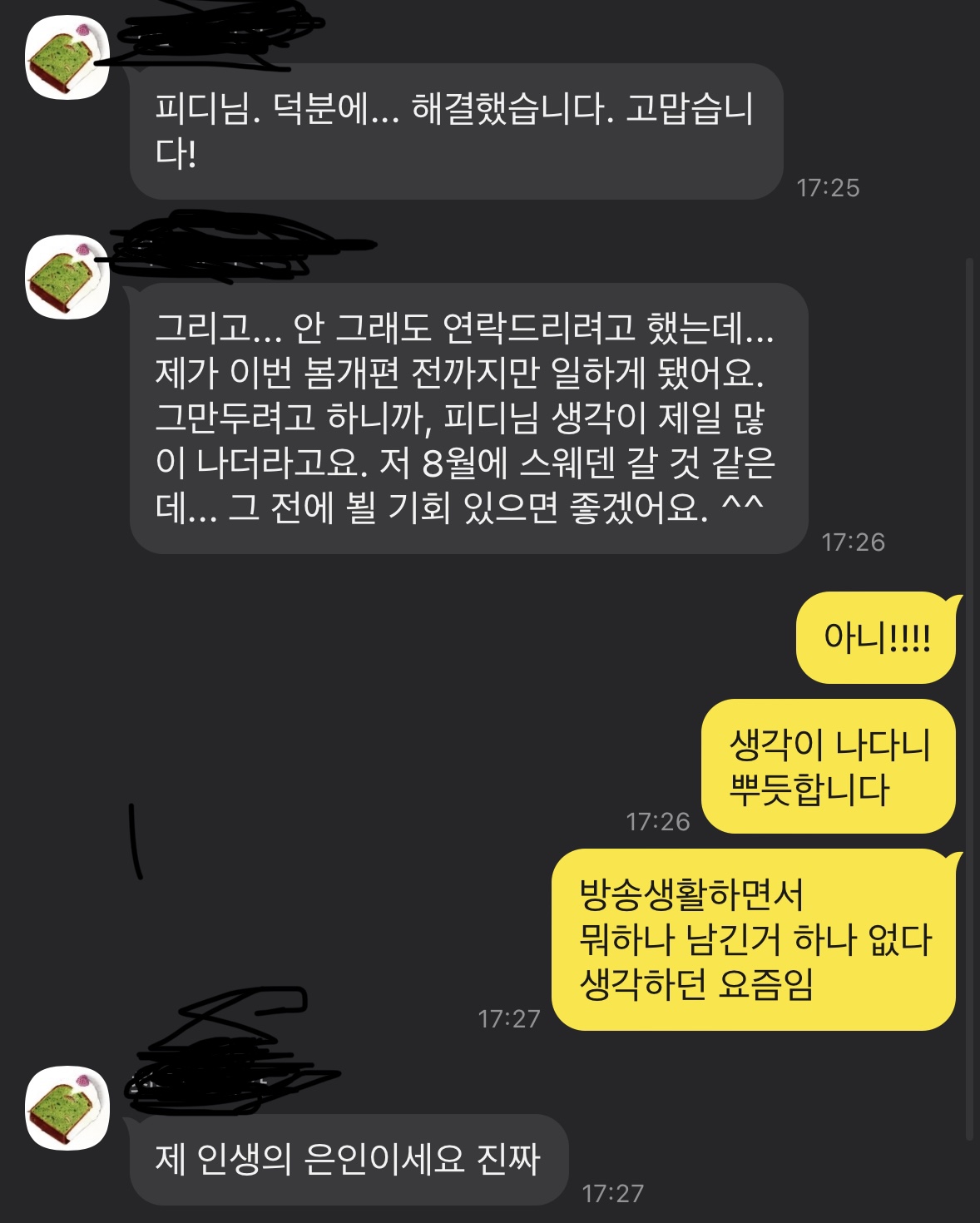The width and height of the screenshot is (980, 1223).
Task: Open sender's avatar beside the '피디님. 덕분에' message
Action: (67, 58)
